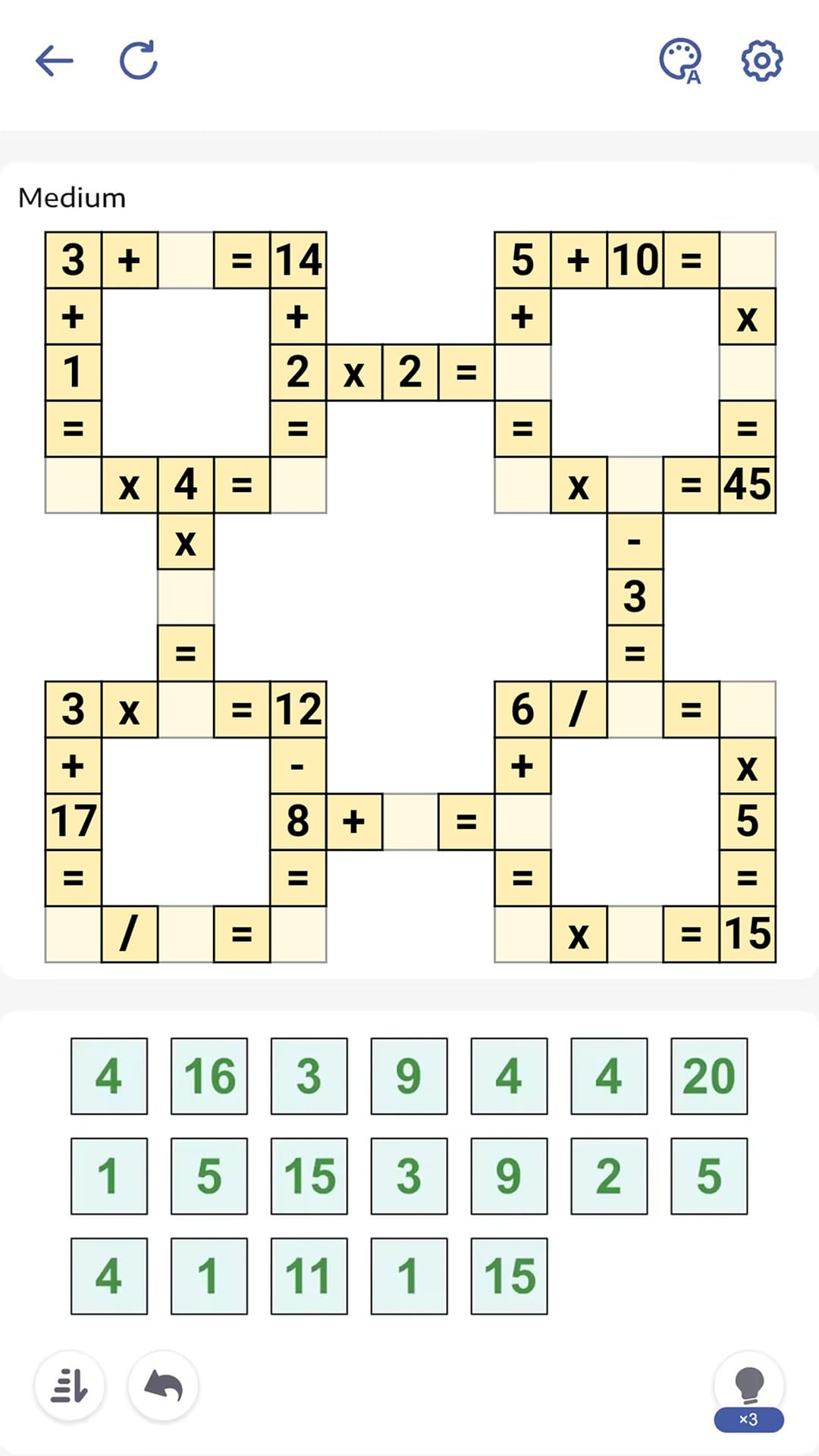Pick the 16 number tile
The width and height of the screenshot is (819, 1456).
[209, 1076]
